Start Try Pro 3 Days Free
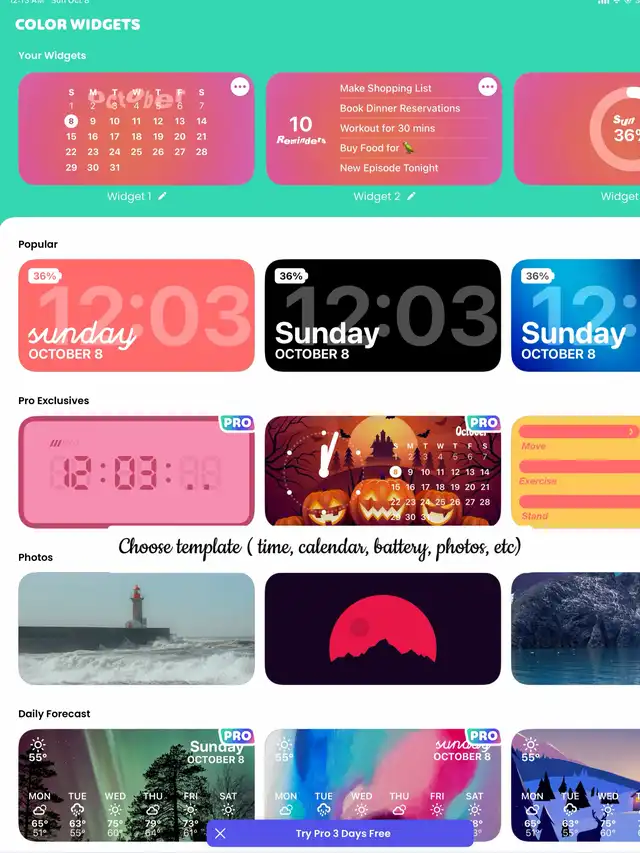Viewport: 640px width, 853px height. 343,833
